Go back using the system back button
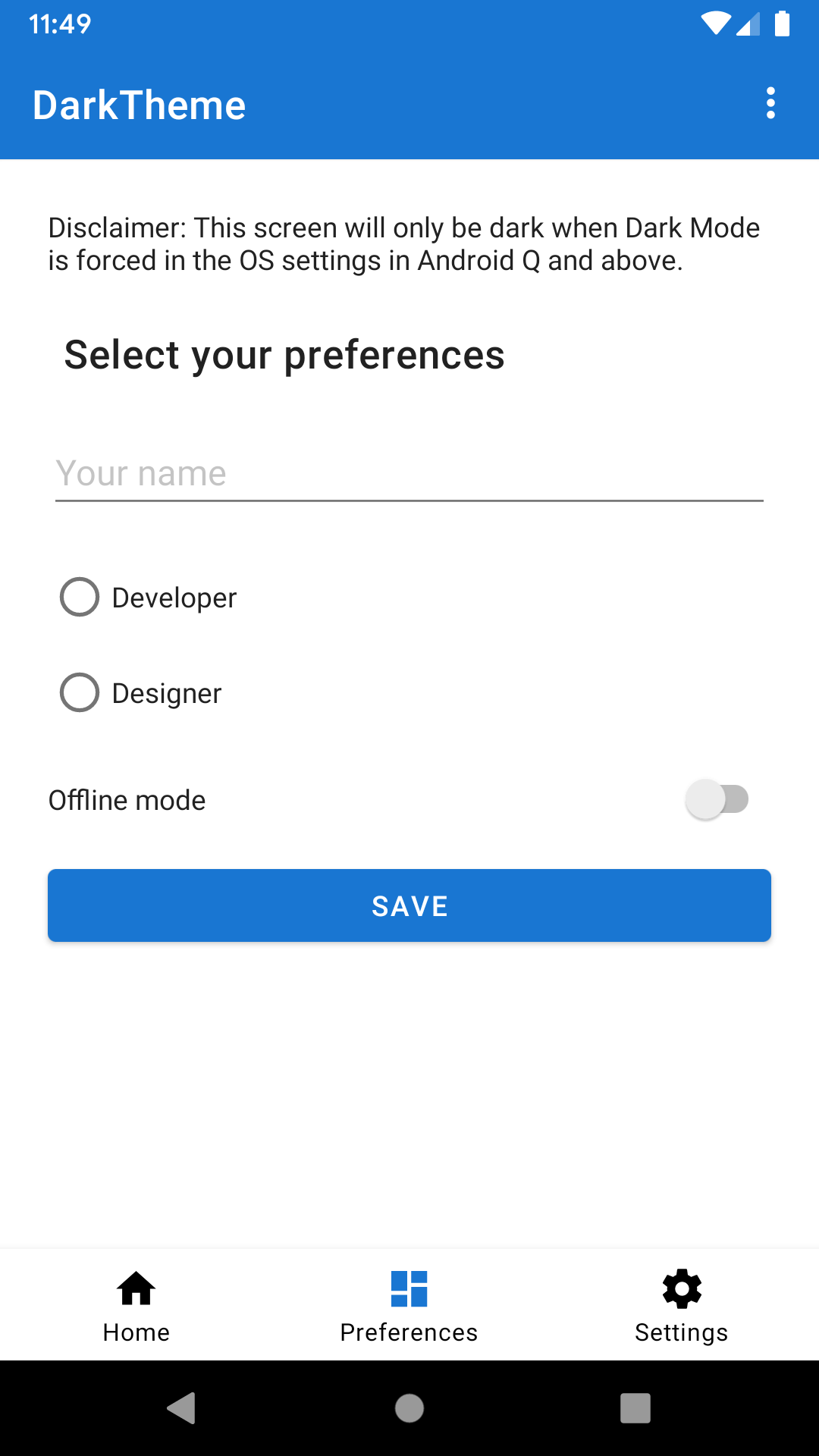The image size is (819, 1456). pos(182,1408)
